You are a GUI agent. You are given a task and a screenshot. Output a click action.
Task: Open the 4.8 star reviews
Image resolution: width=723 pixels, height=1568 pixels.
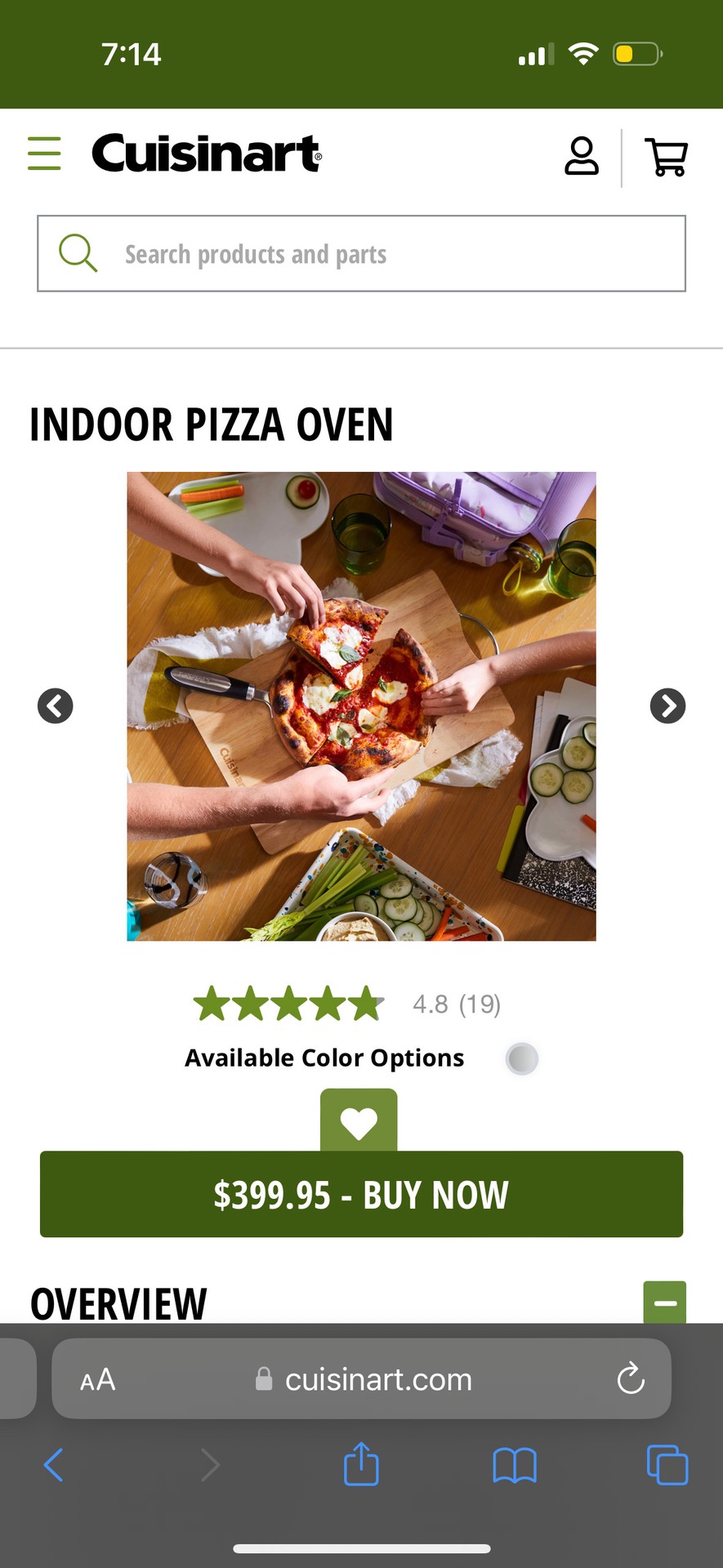click(x=347, y=1004)
